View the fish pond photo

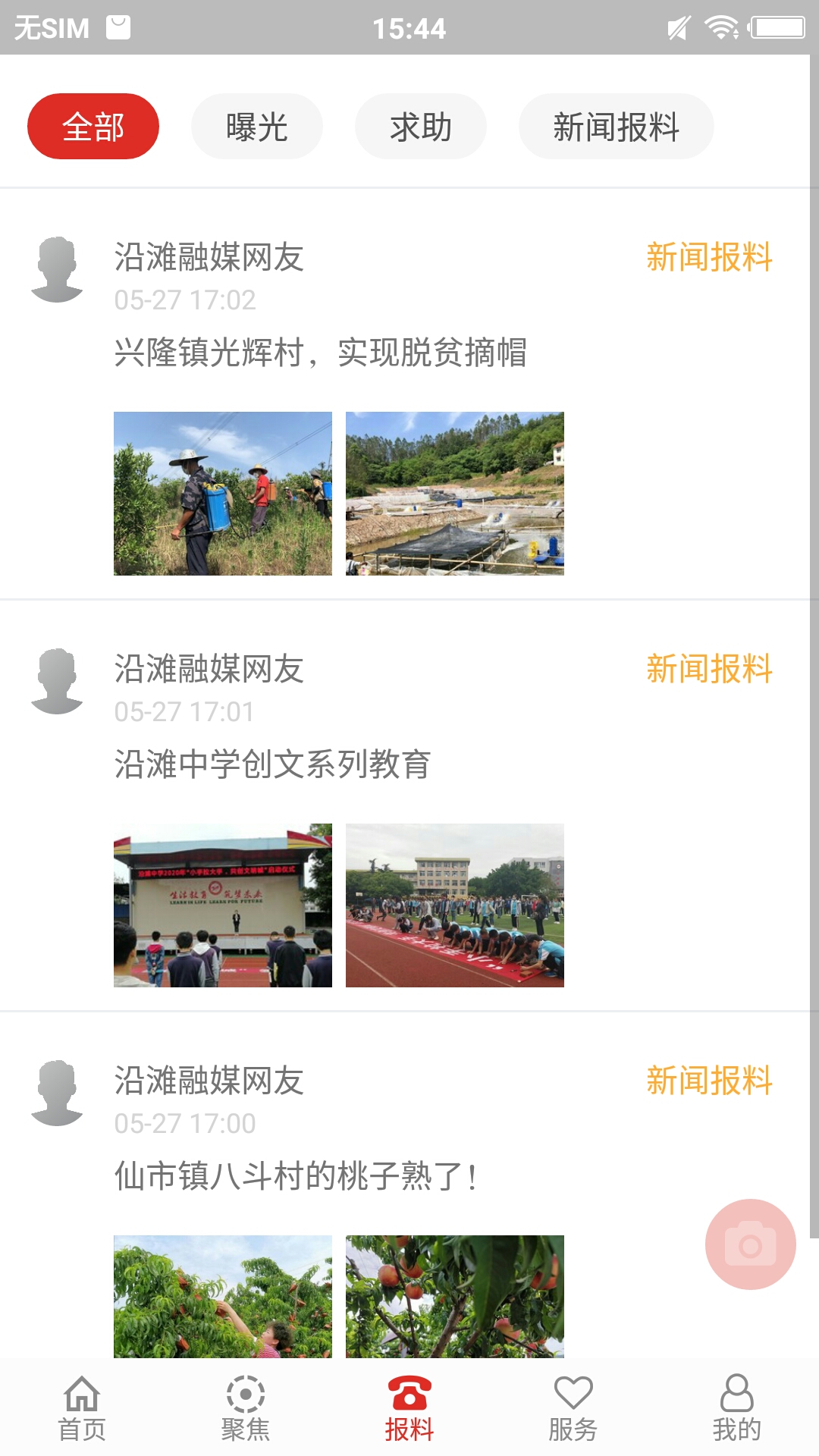455,493
